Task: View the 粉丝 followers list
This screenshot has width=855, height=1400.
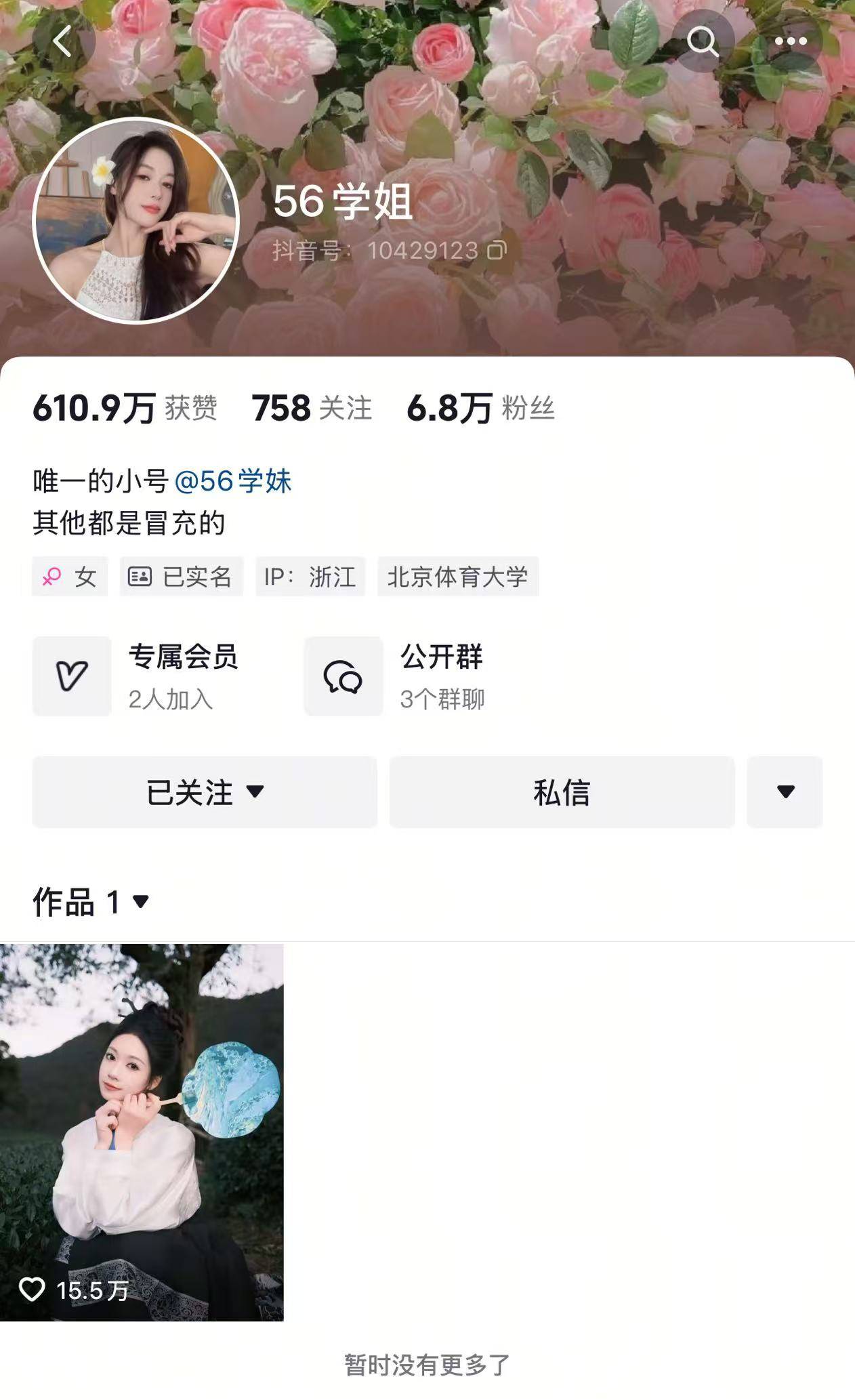Action: (x=480, y=409)
